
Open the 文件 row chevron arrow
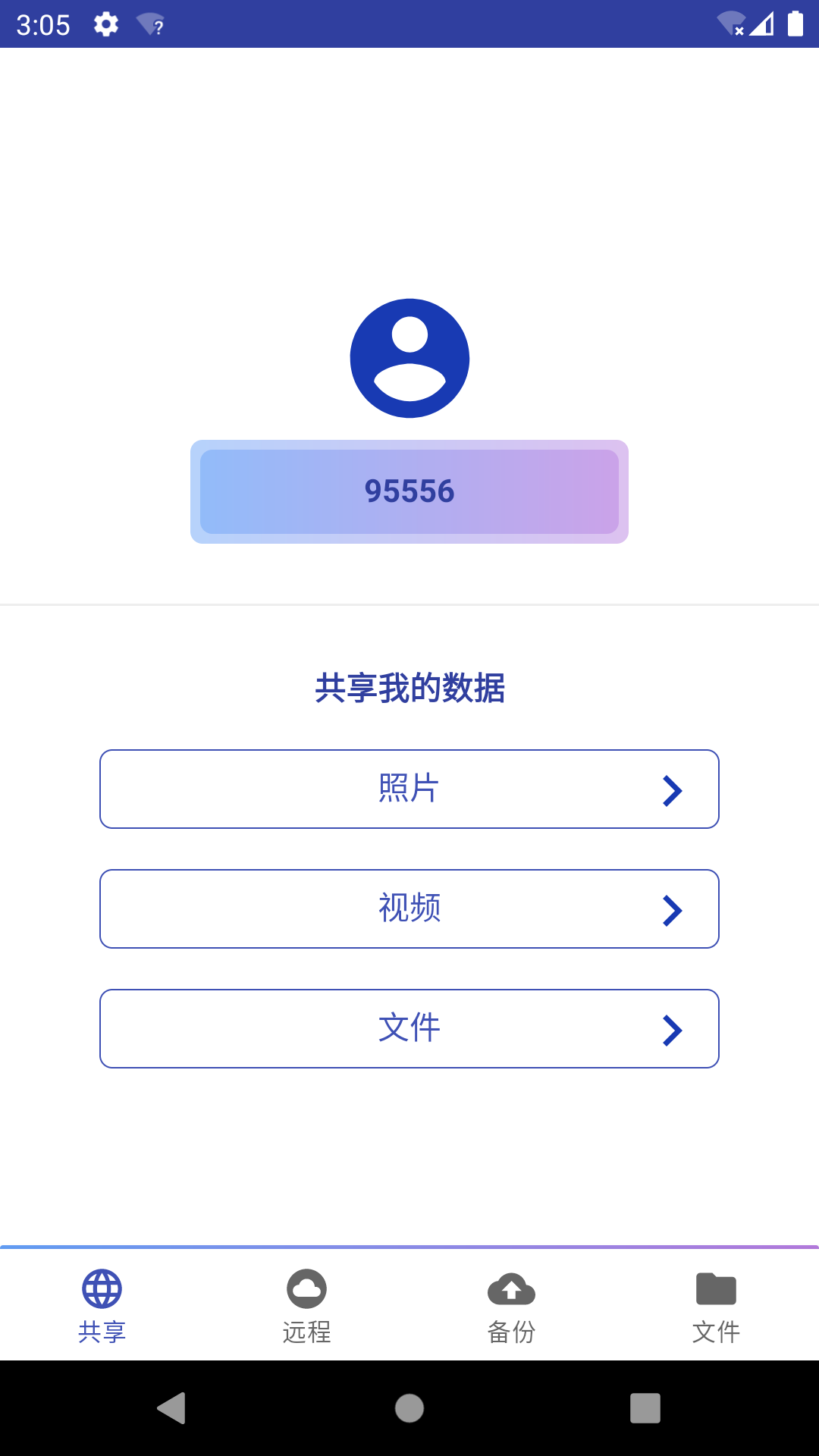[673, 1029]
